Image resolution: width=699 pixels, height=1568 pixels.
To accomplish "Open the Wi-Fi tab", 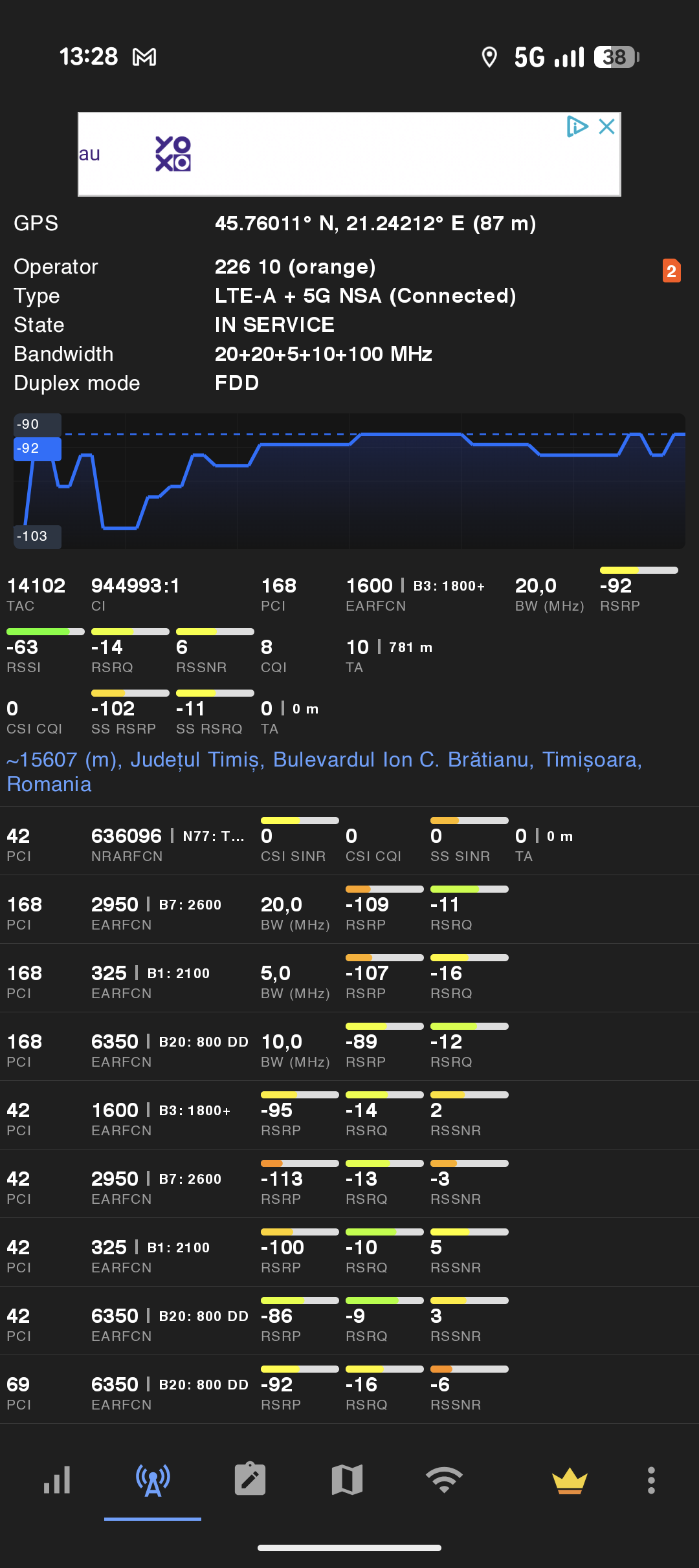I will [x=444, y=1480].
